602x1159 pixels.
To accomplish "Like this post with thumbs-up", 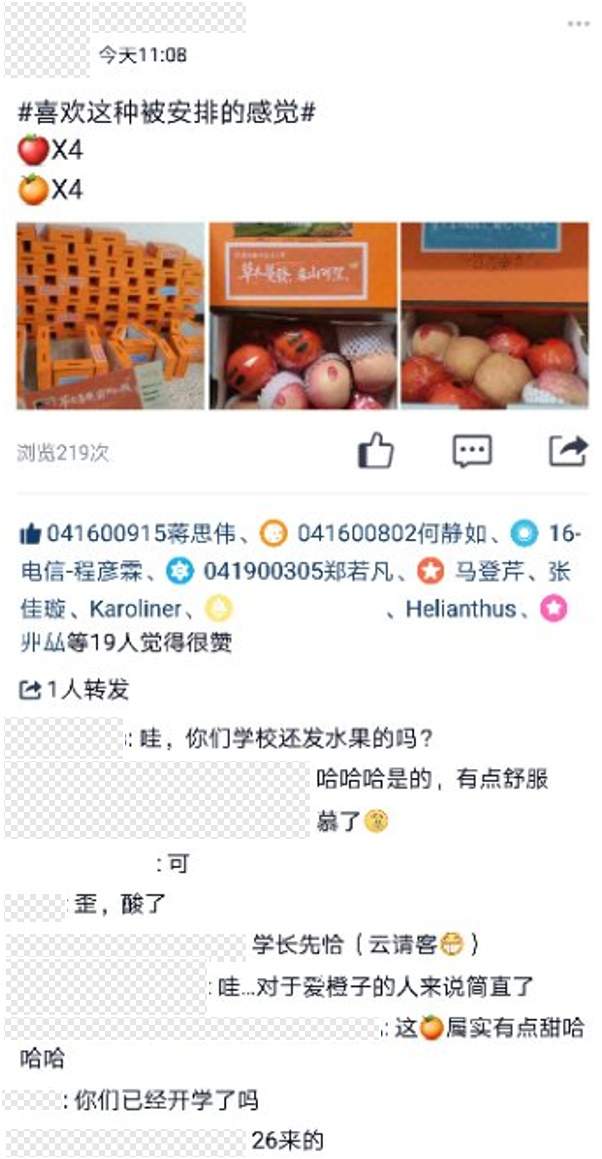I will (376, 452).
